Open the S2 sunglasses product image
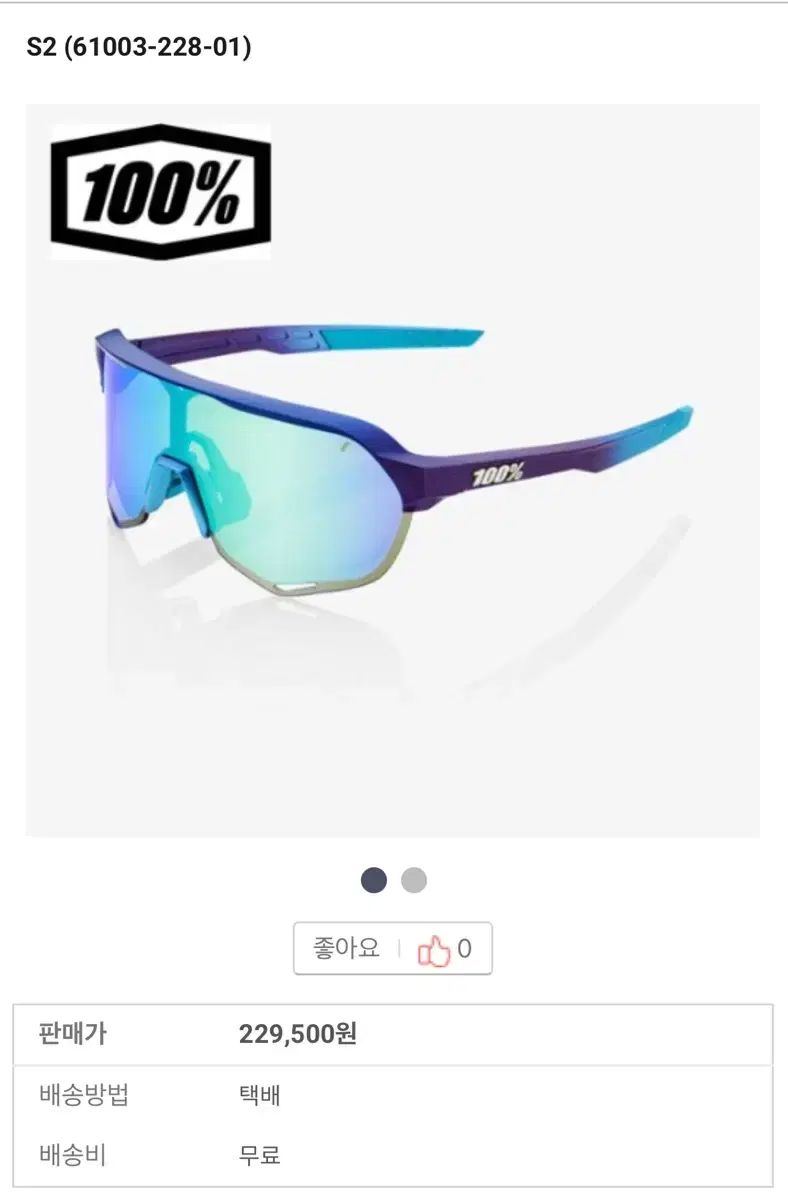788x1200 pixels. 392,470
